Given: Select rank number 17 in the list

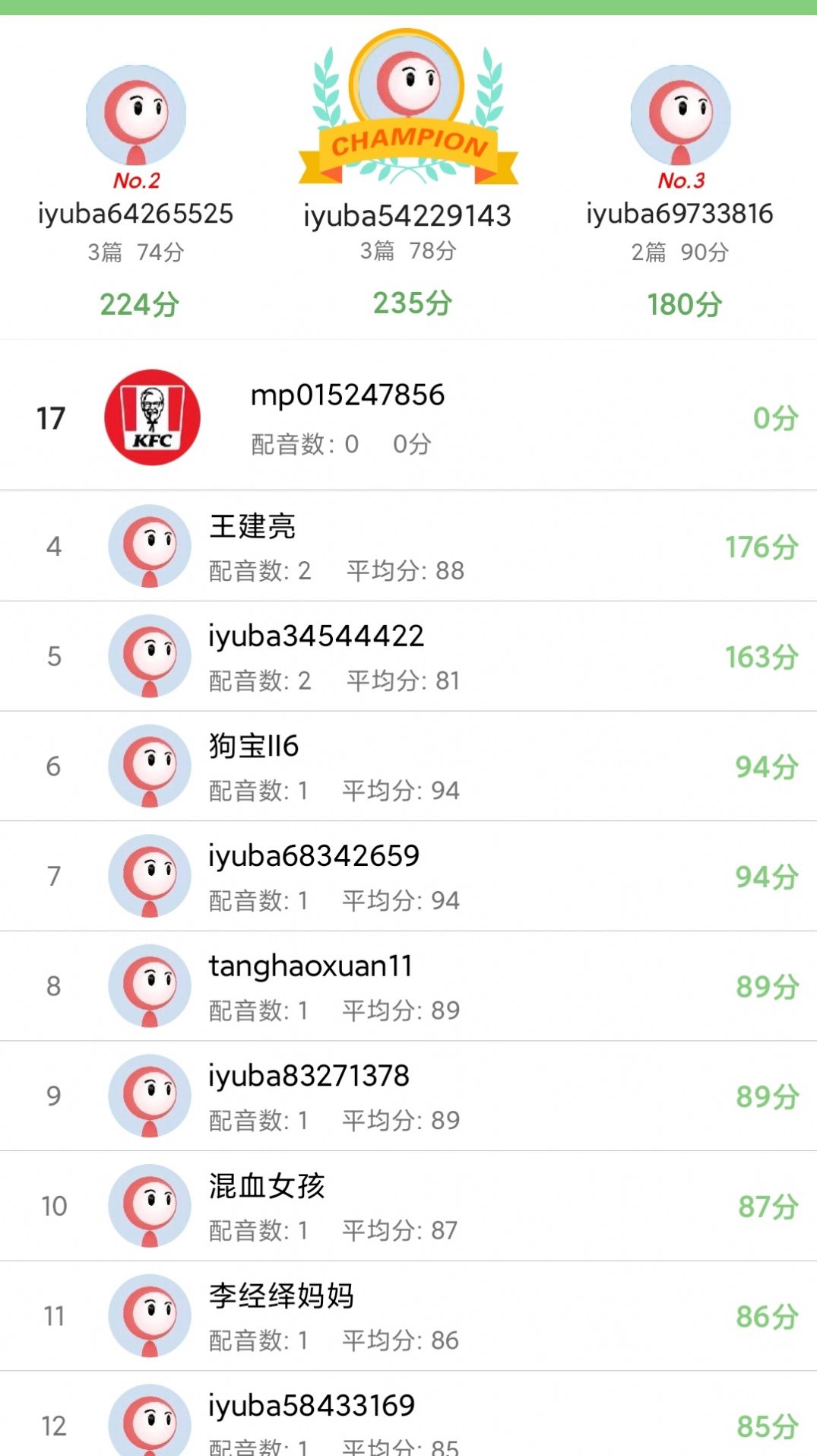Looking at the screenshot, I should 50,417.
